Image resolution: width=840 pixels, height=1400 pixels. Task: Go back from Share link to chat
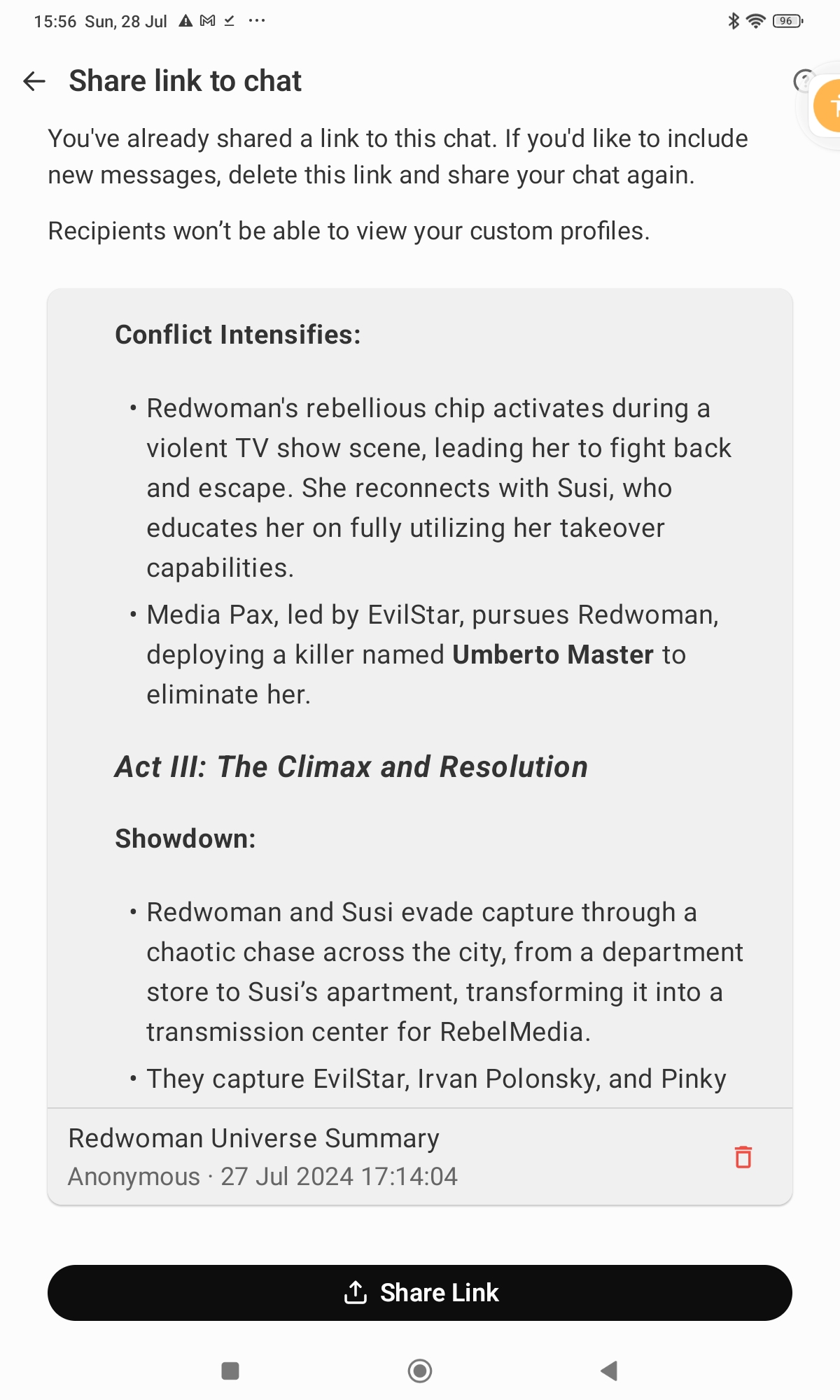[34, 81]
